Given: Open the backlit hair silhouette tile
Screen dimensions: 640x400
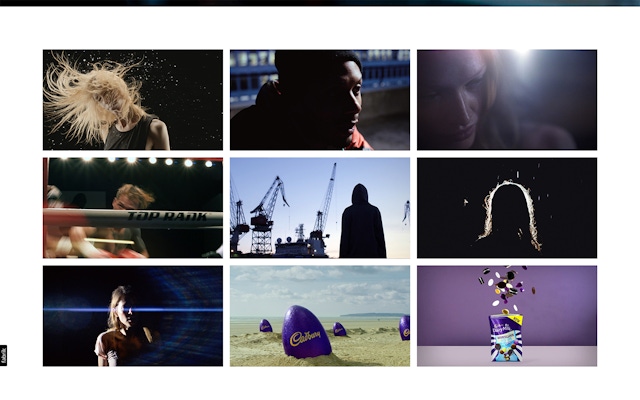Looking at the screenshot, I should coord(506,207).
